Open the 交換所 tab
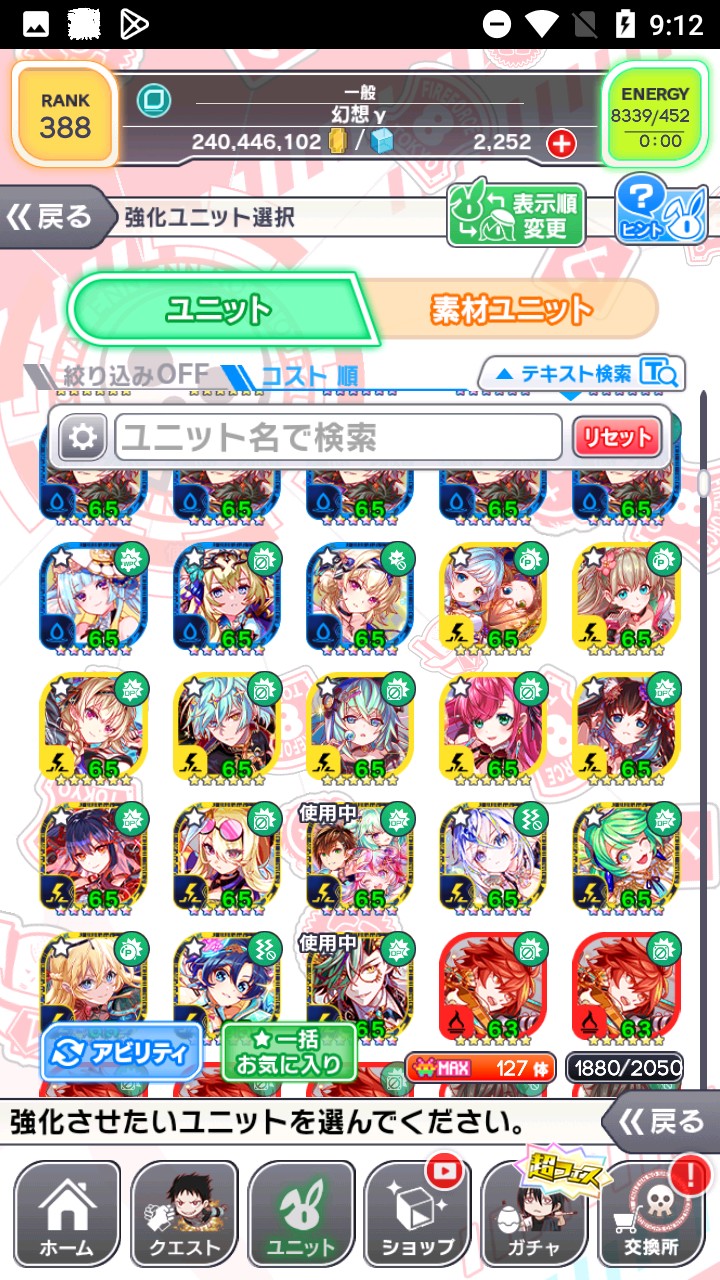Viewport: 720px width, 1280px height. click(651, 1213)
